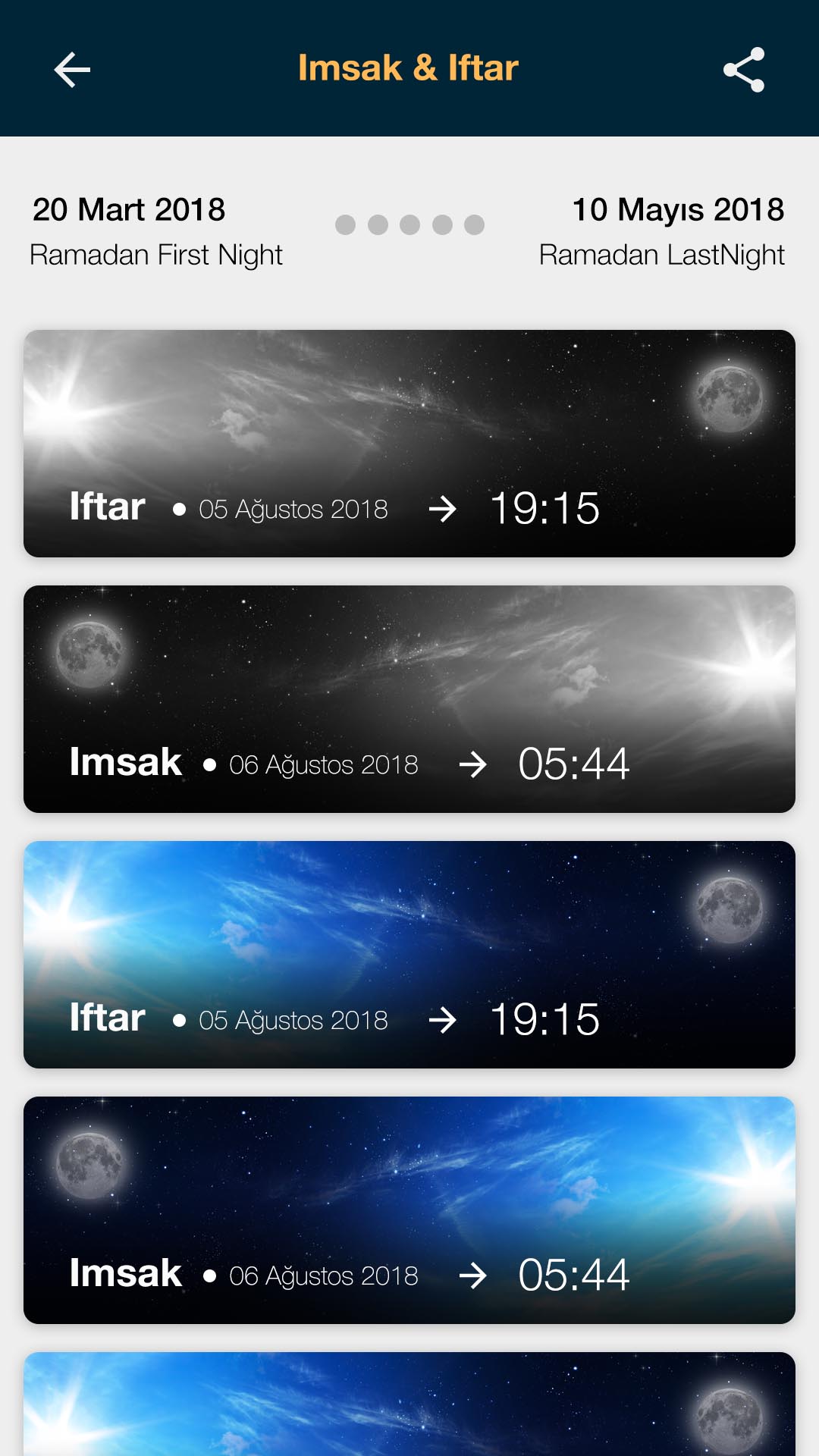Viewport: 819px width, 1456px height.
Task: Share the Imsak & Iftar times
Action: coord(744,70)
